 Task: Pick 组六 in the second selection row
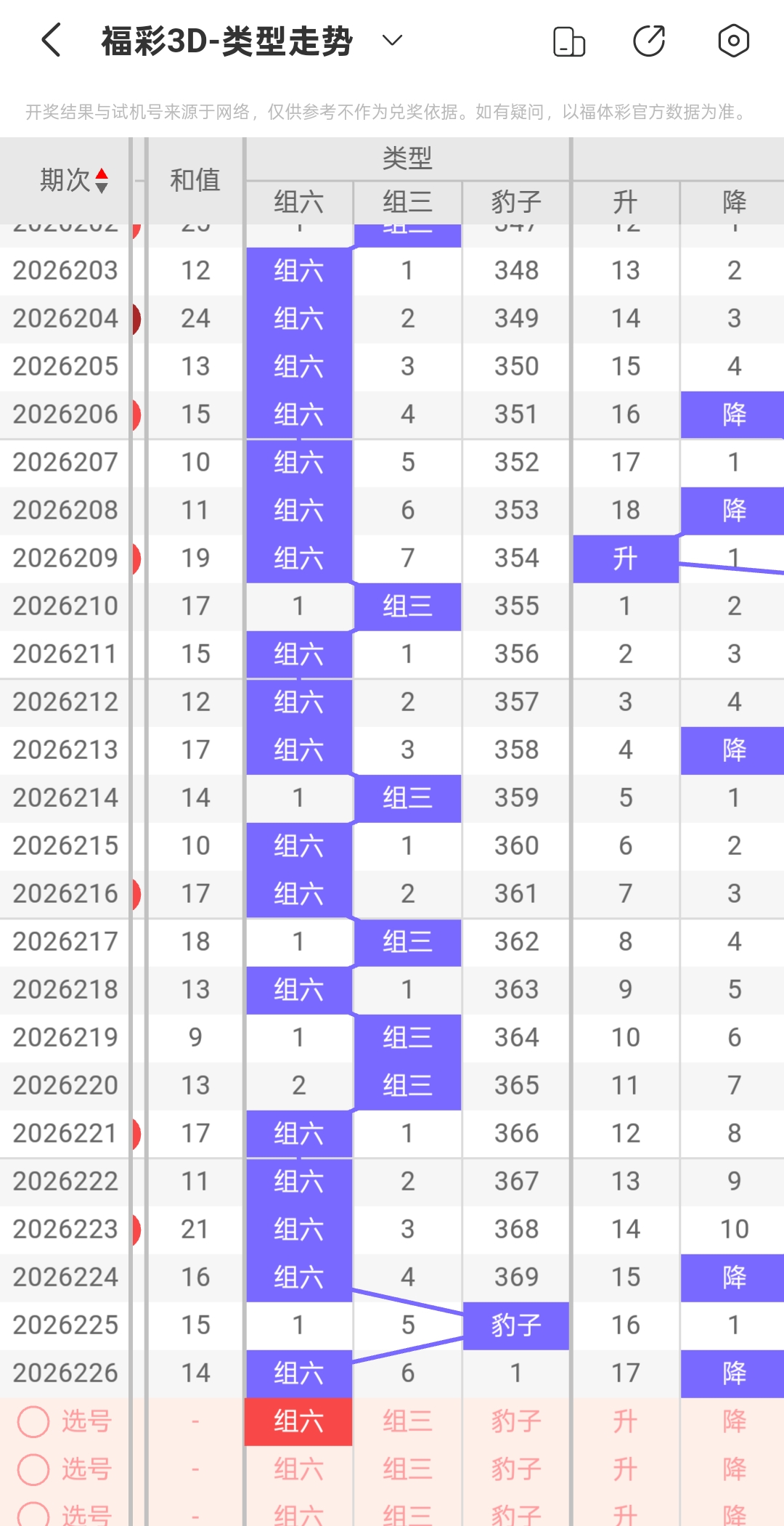point(299,1469)
